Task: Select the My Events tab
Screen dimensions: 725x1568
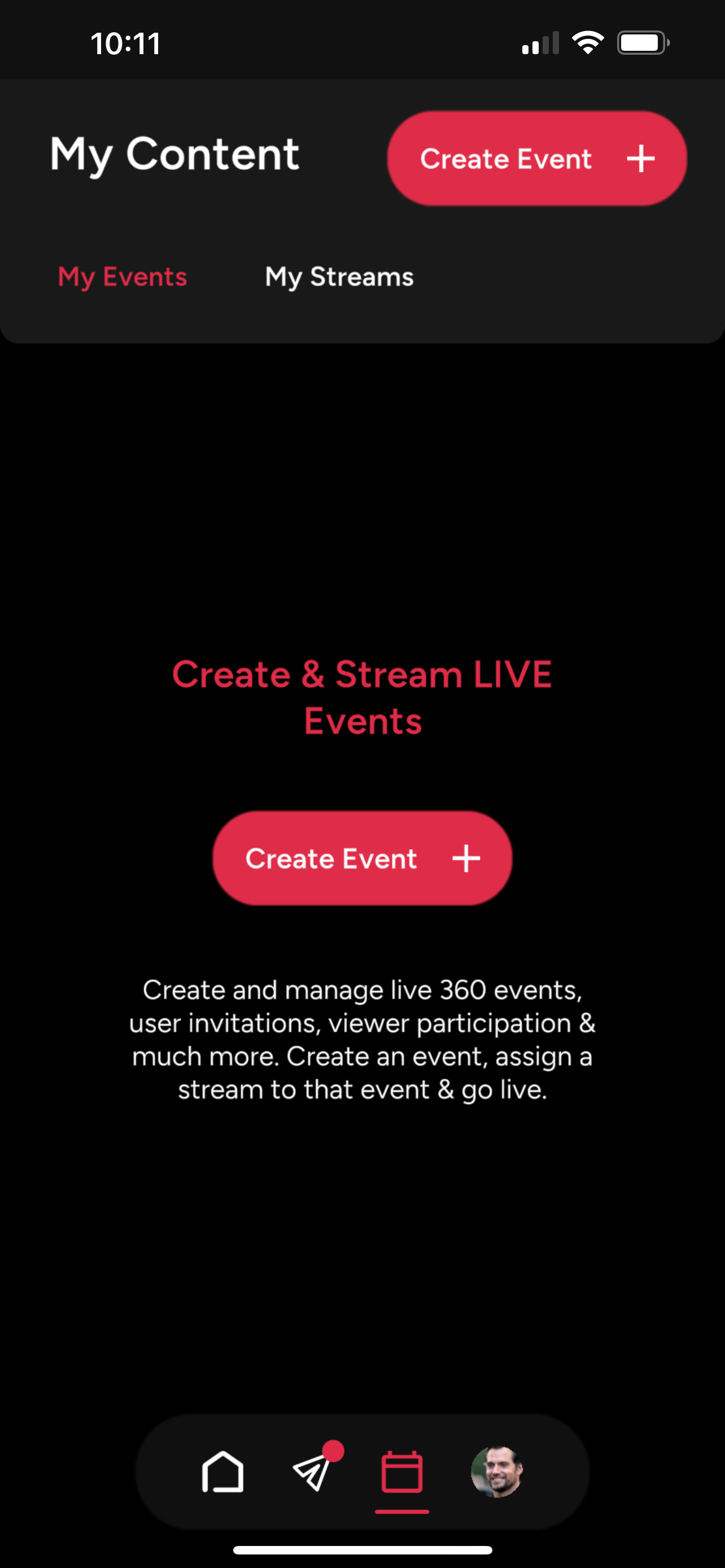Action: tap(122, 278)
